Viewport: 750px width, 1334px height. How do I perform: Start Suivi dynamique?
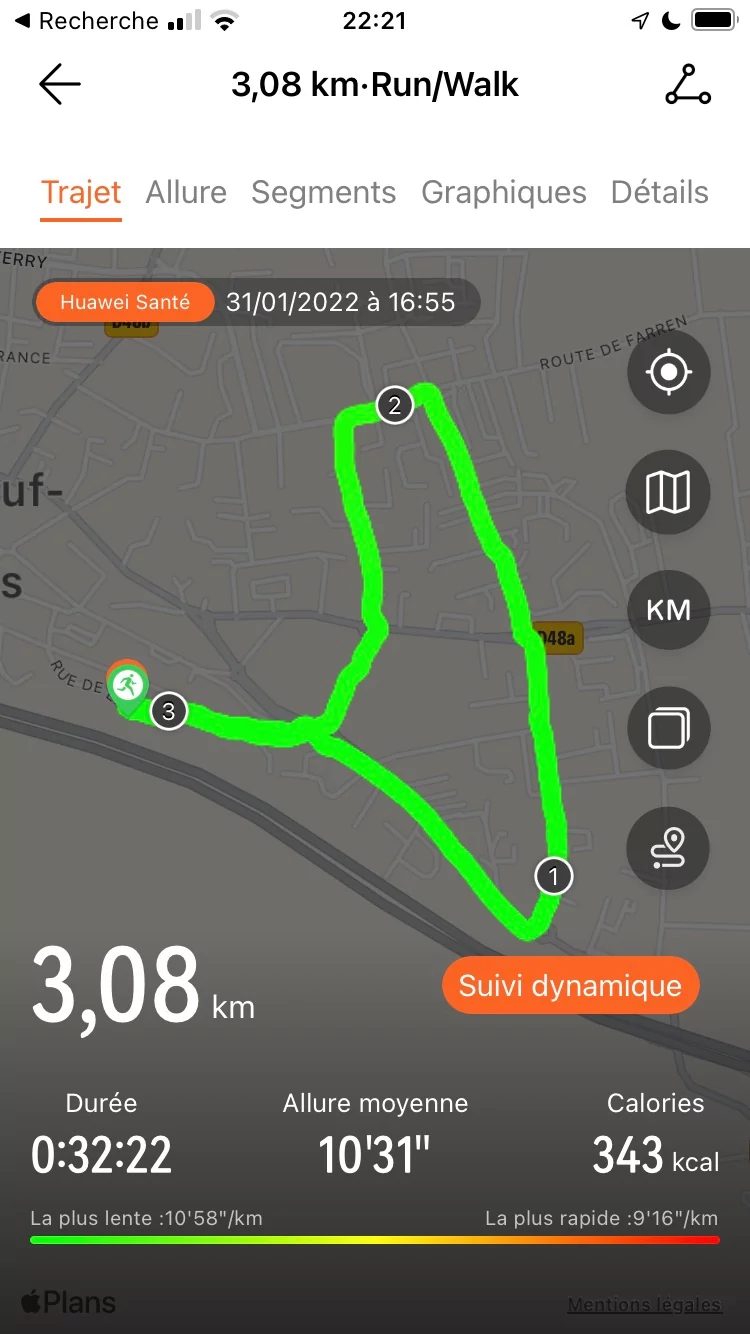[570, 986]
